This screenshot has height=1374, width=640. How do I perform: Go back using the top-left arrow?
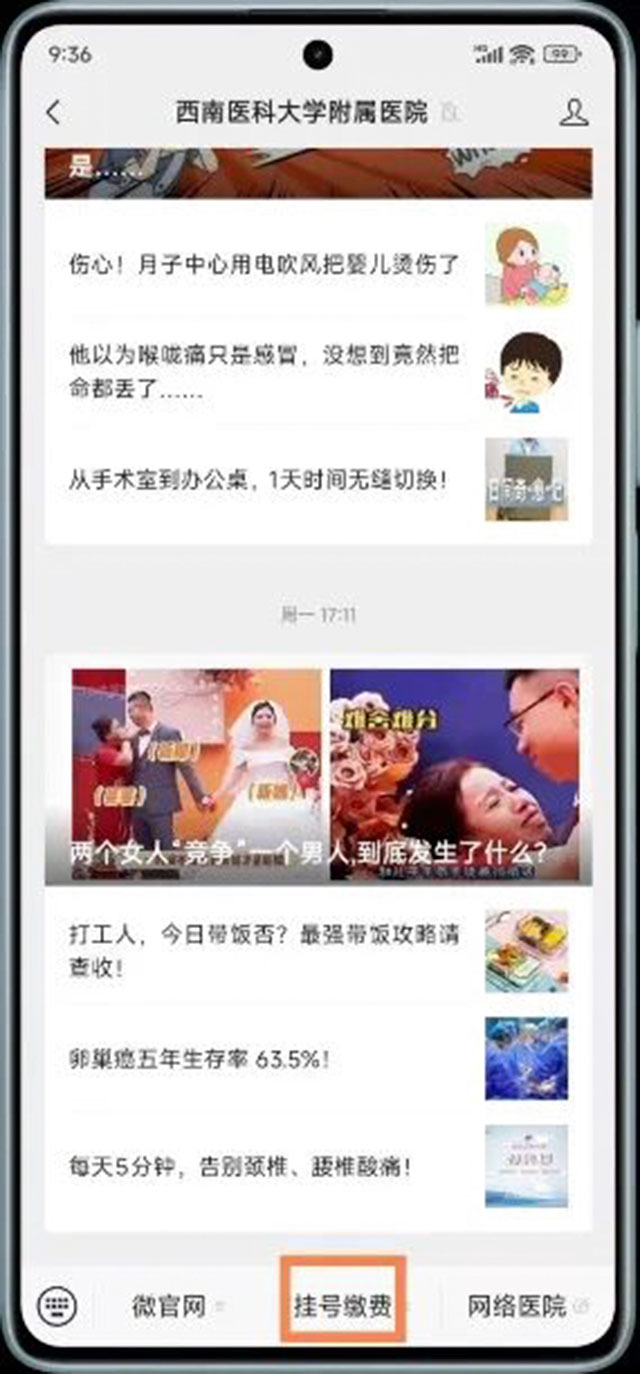click(x=54, y=112)
